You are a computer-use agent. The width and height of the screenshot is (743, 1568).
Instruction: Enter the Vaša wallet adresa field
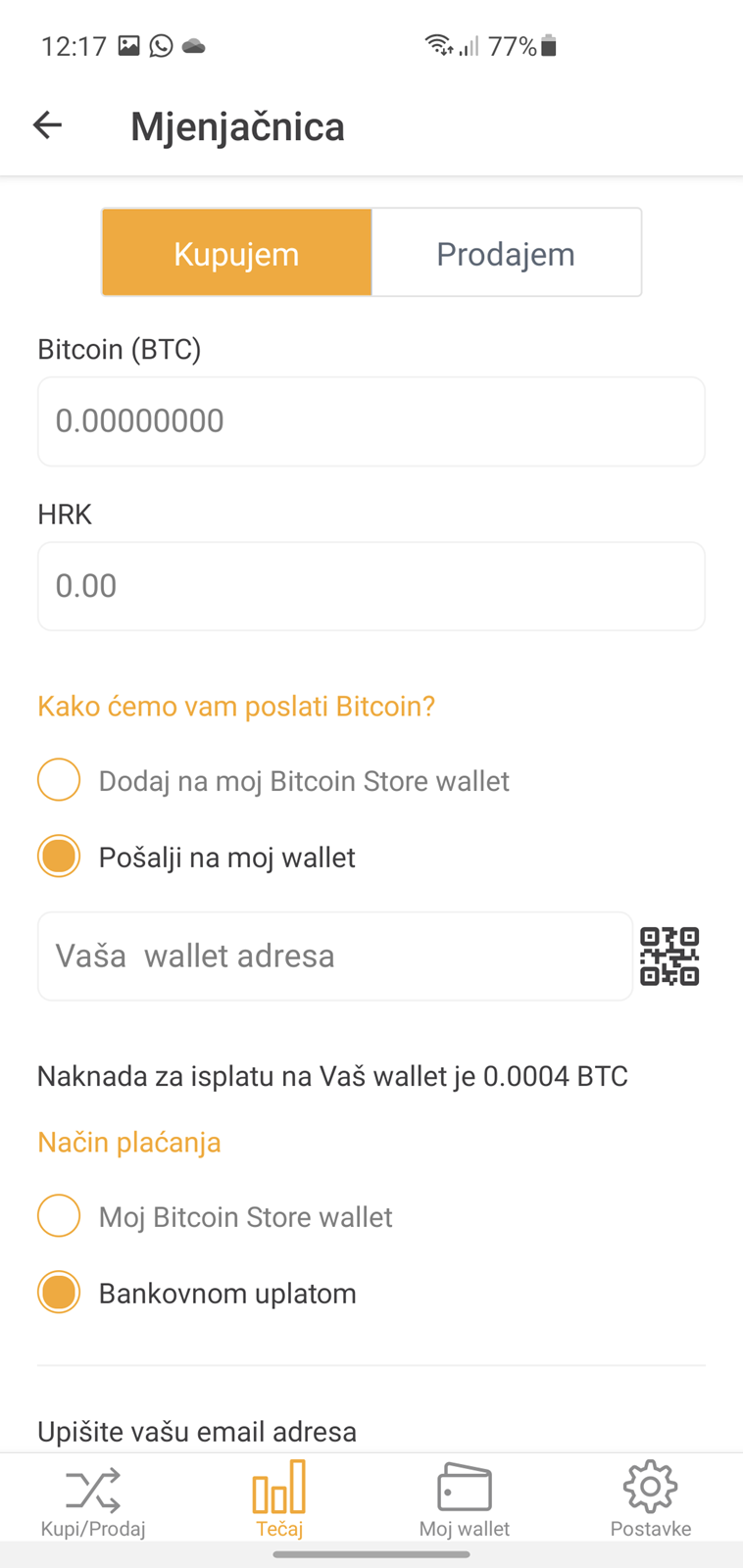(335, 956)
